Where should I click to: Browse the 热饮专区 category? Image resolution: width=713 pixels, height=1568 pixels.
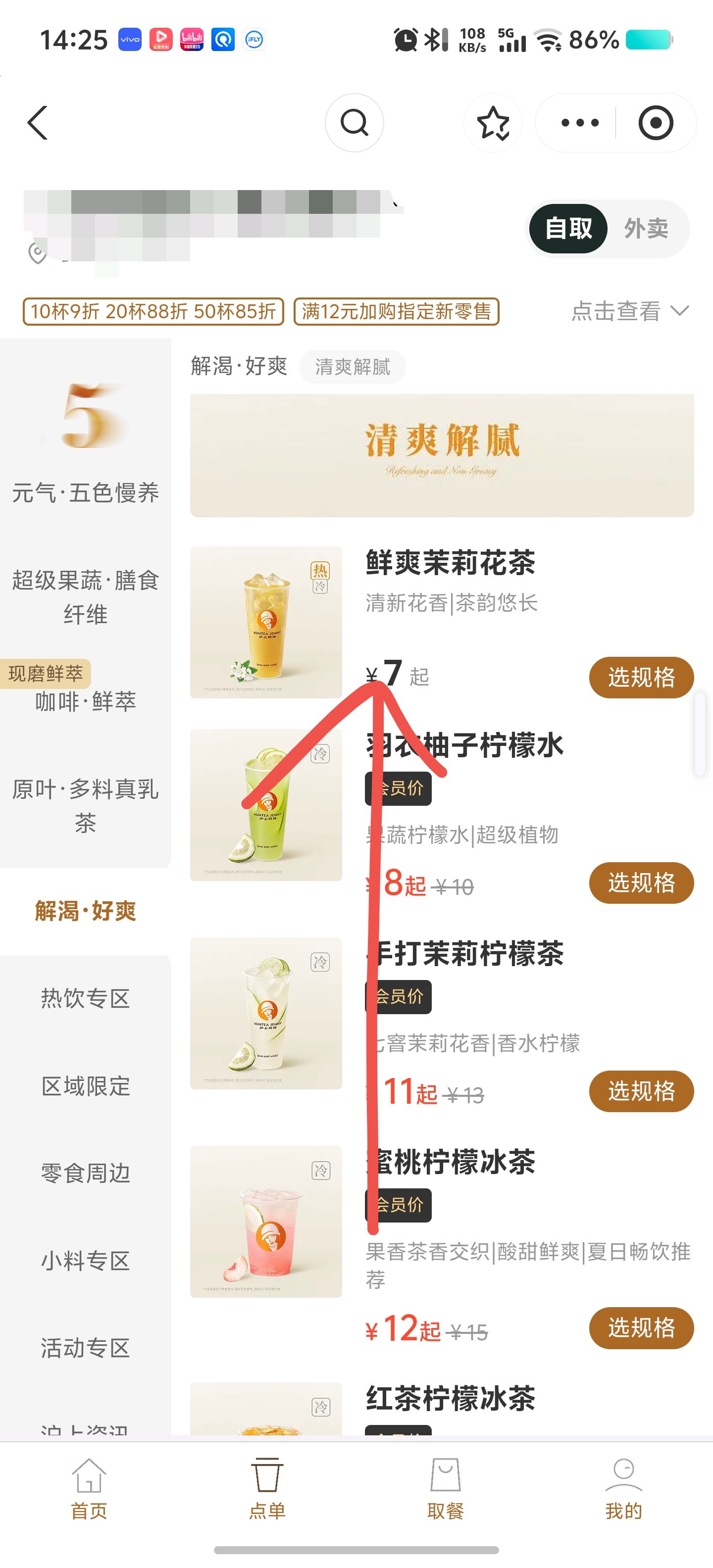point(85,998)
